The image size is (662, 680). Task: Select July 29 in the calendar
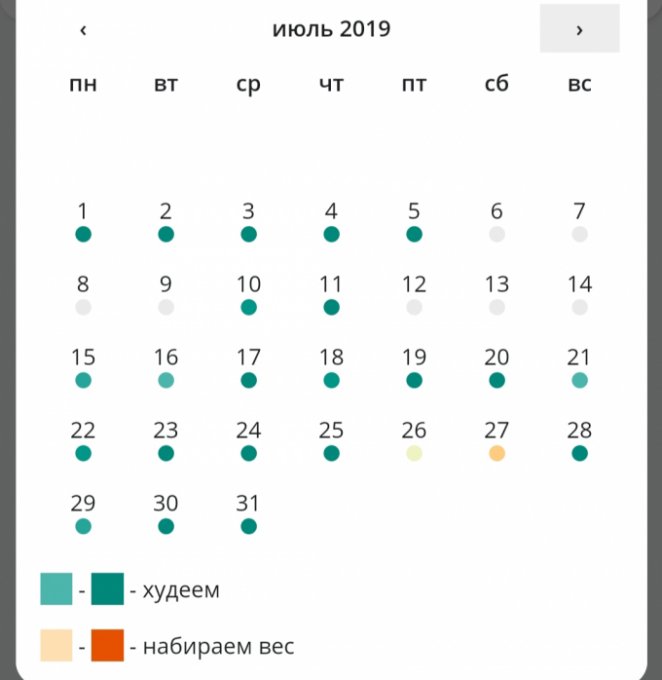83,513
